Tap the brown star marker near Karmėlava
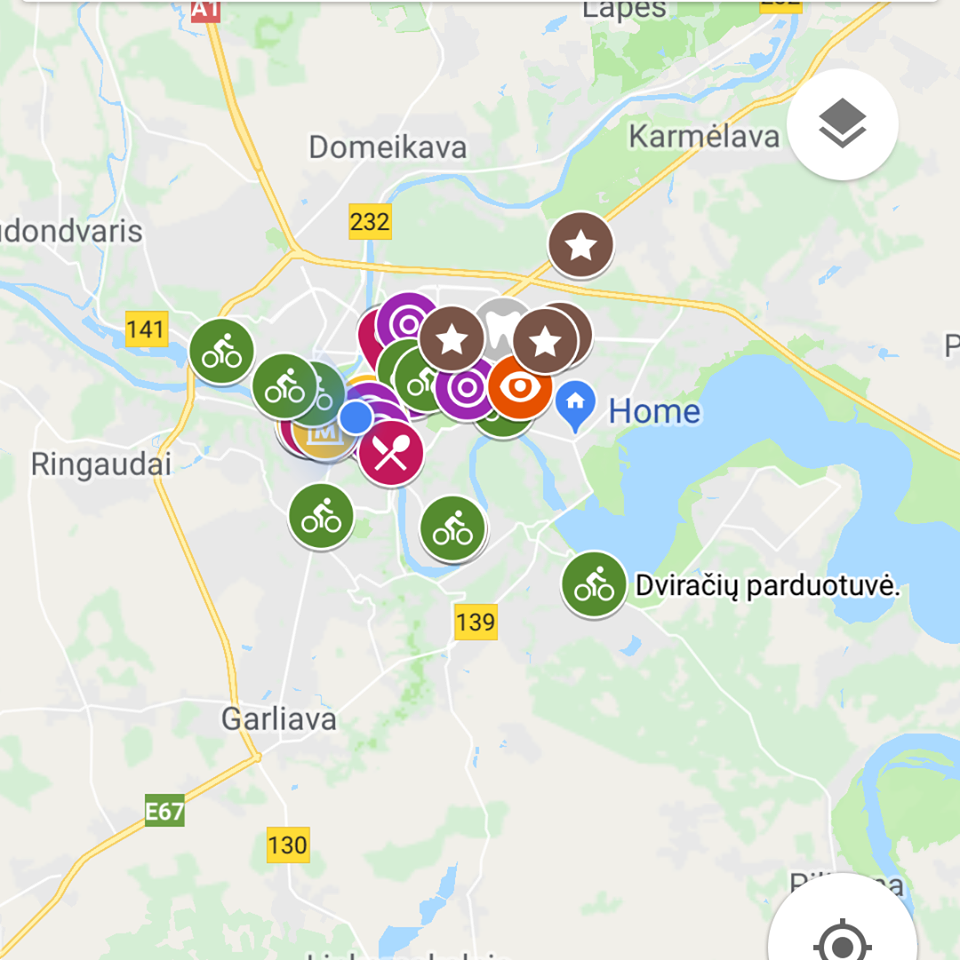The image size is (960, 960). 581,245
